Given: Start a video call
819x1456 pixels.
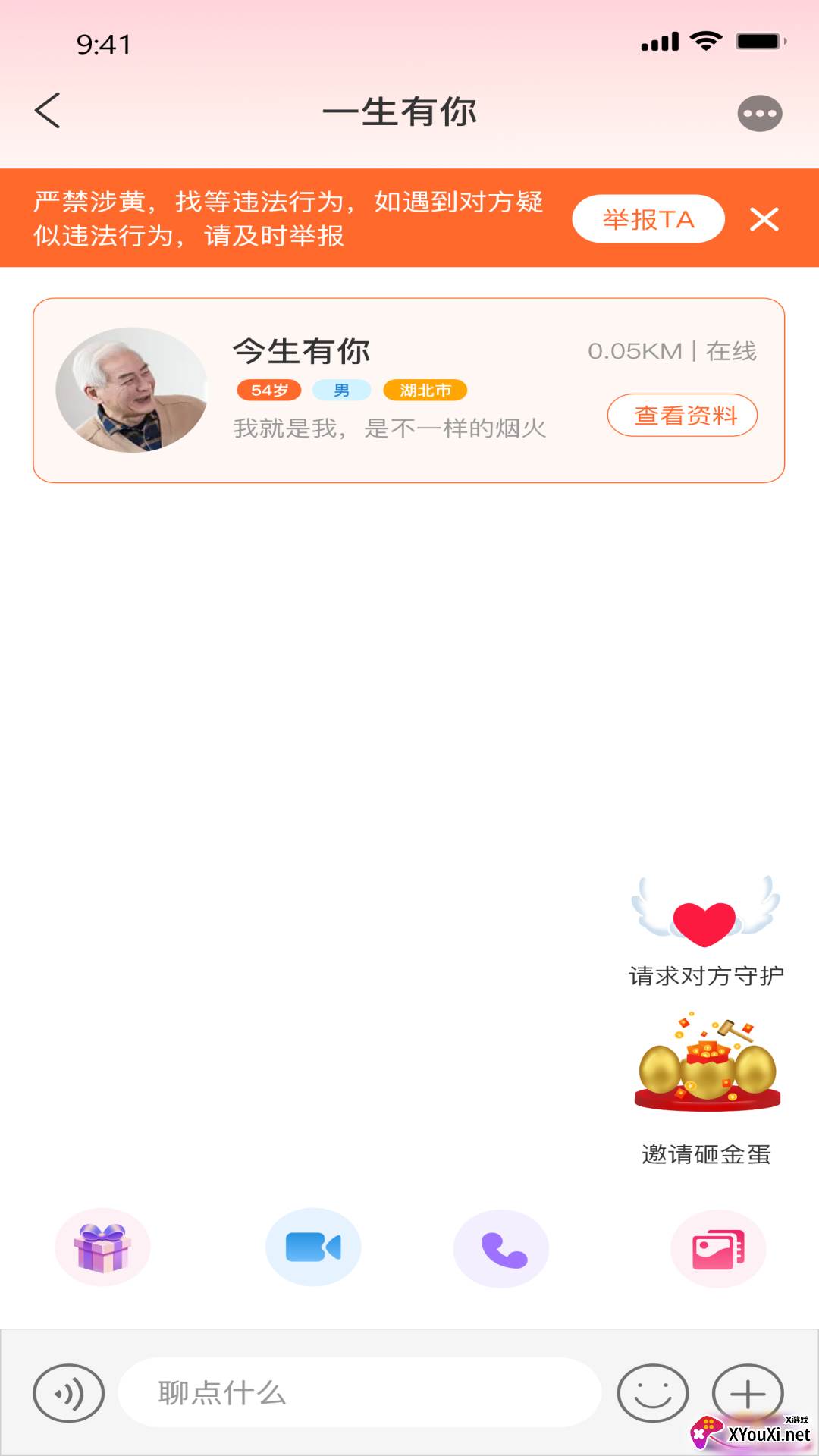Looking at the screenshot, I should pos(313,1247).
